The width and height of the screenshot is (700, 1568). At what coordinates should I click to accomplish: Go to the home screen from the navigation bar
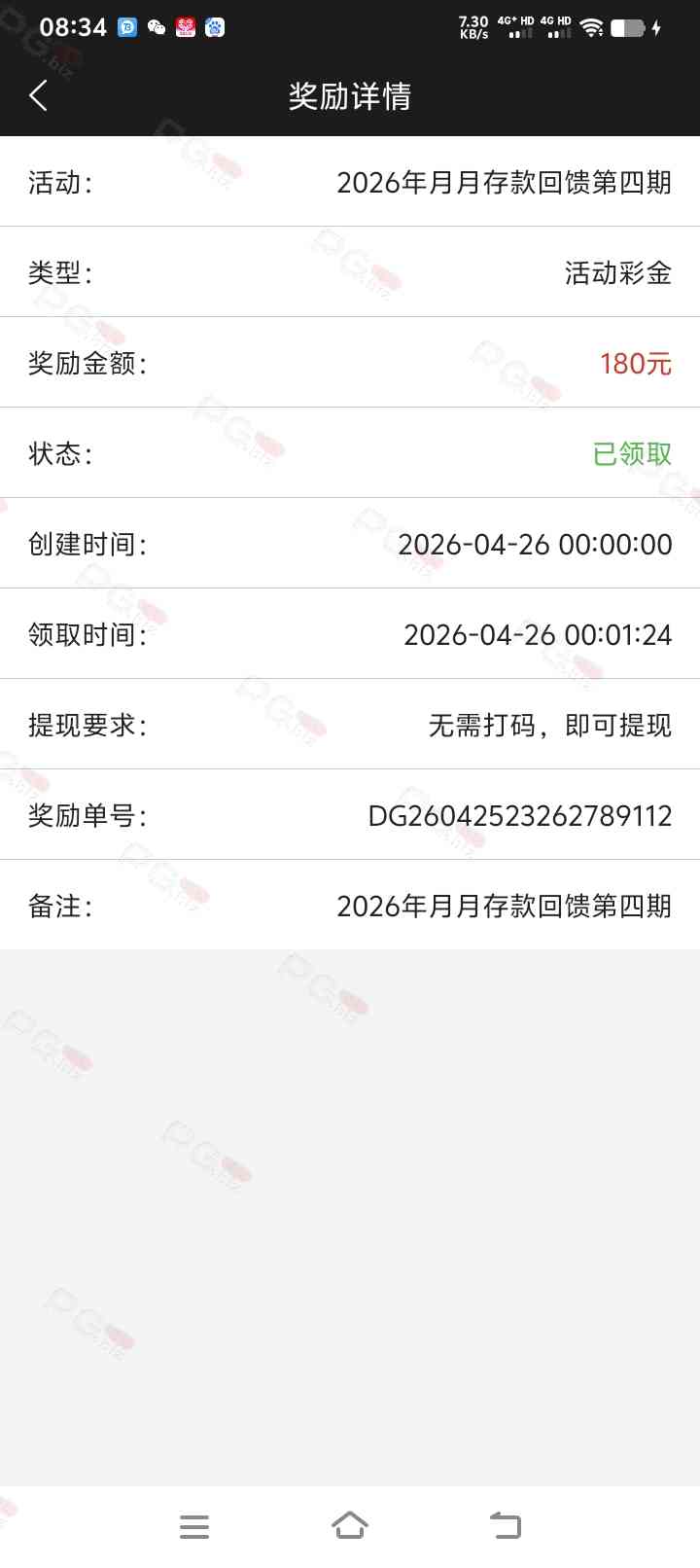coord(350,1525)
